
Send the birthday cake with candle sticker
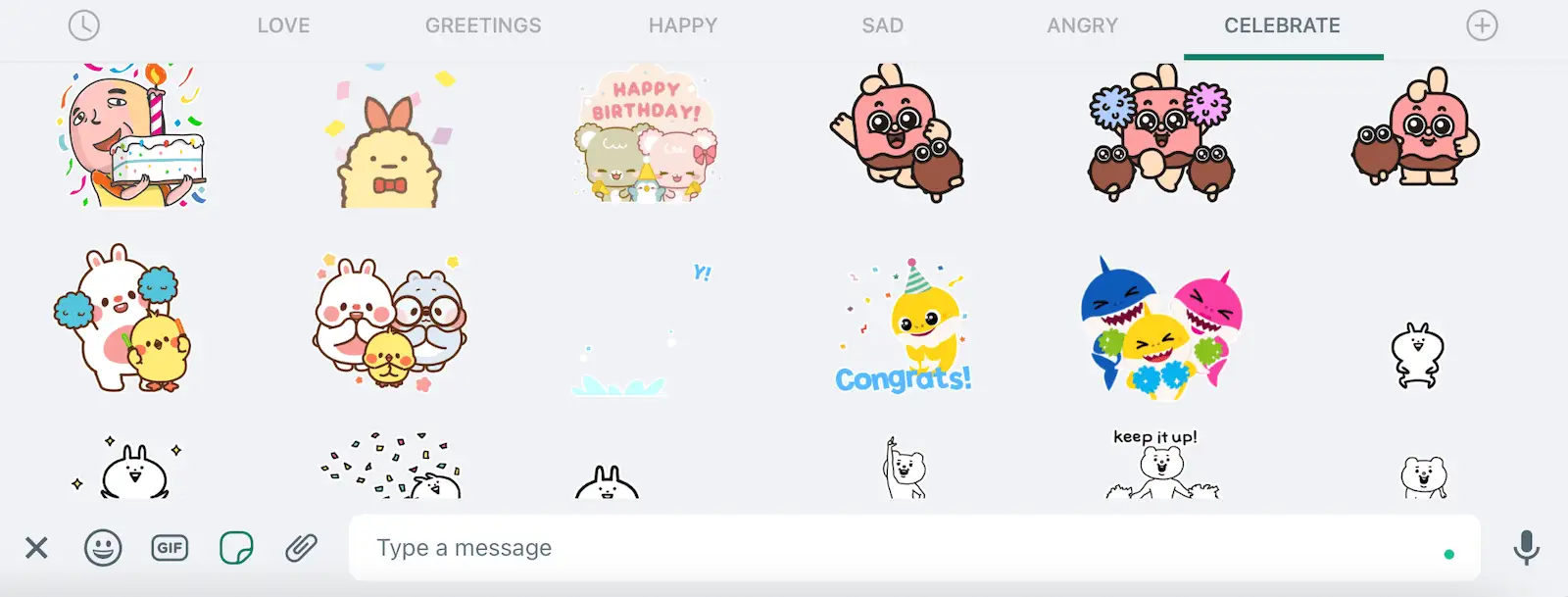pos(132,135)
